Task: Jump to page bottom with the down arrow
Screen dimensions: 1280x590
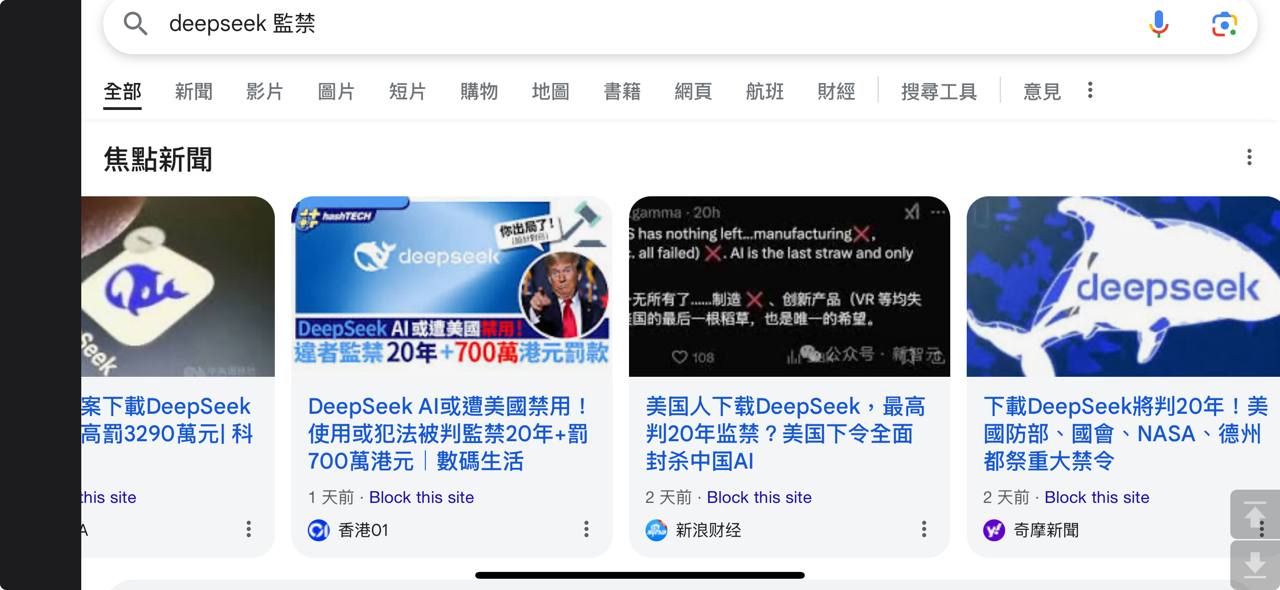Action: [x=1254, y=565]
